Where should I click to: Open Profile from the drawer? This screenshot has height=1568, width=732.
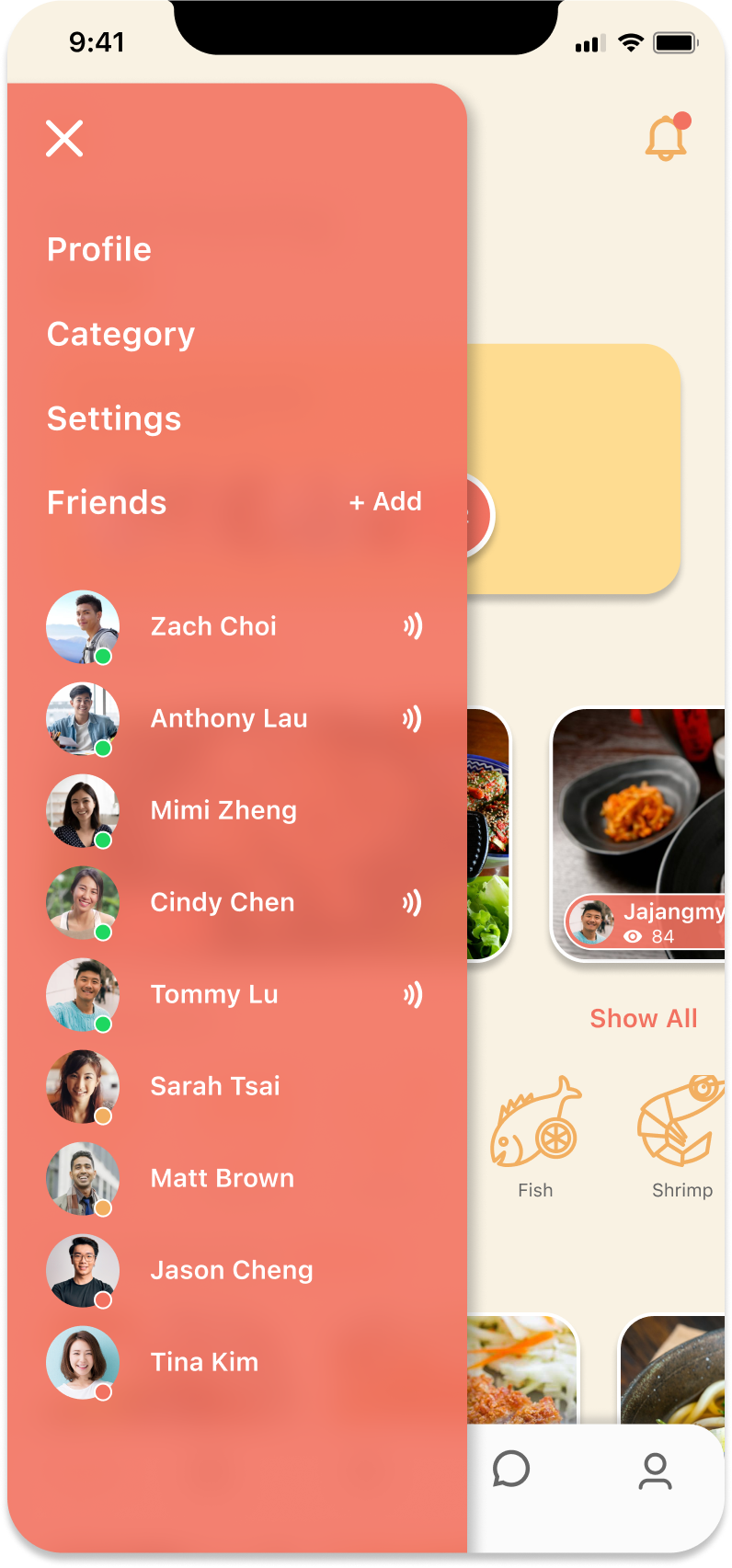tap(99, 249)
